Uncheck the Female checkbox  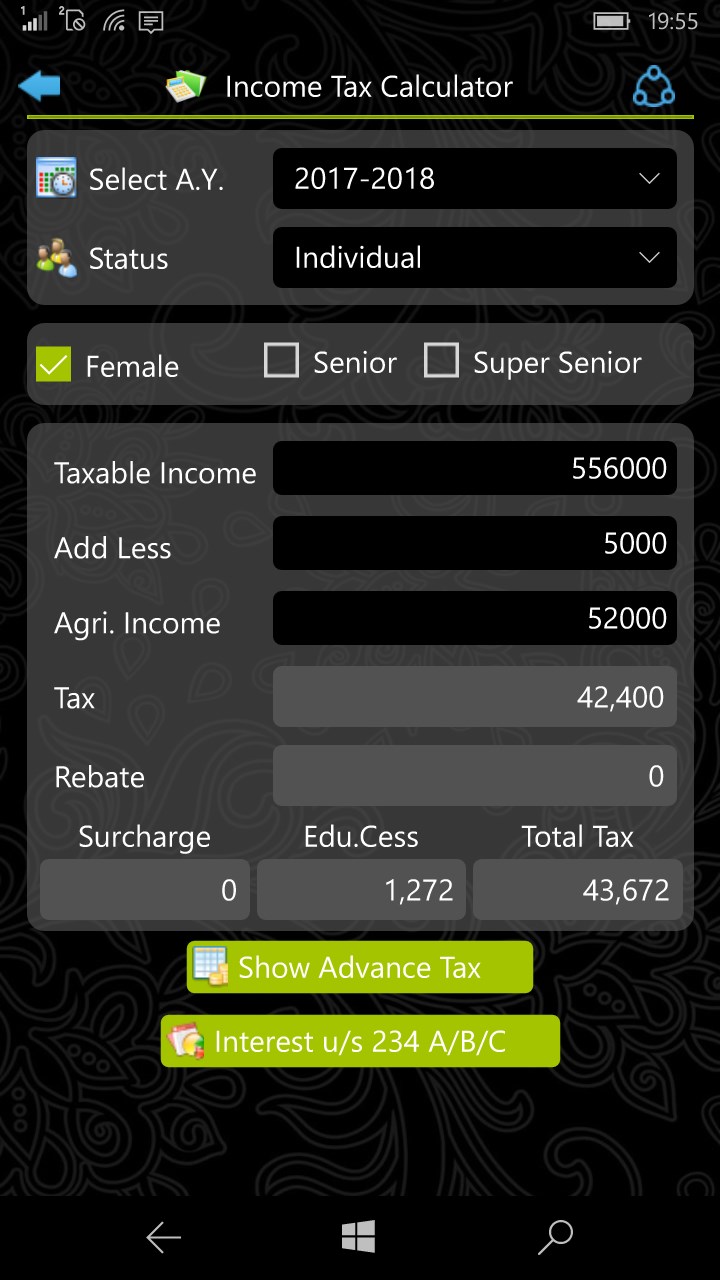coord(54,365)
